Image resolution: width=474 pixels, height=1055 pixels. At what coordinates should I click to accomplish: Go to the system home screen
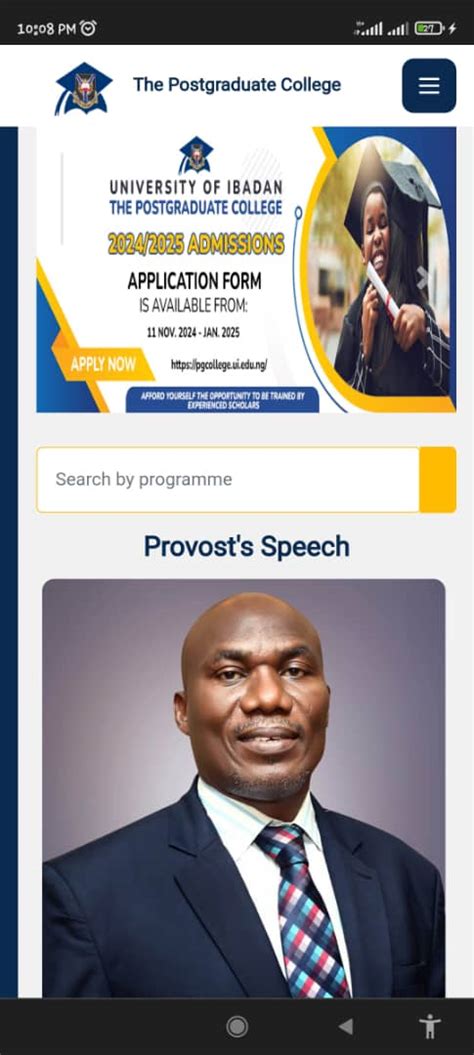(237, 1026)
